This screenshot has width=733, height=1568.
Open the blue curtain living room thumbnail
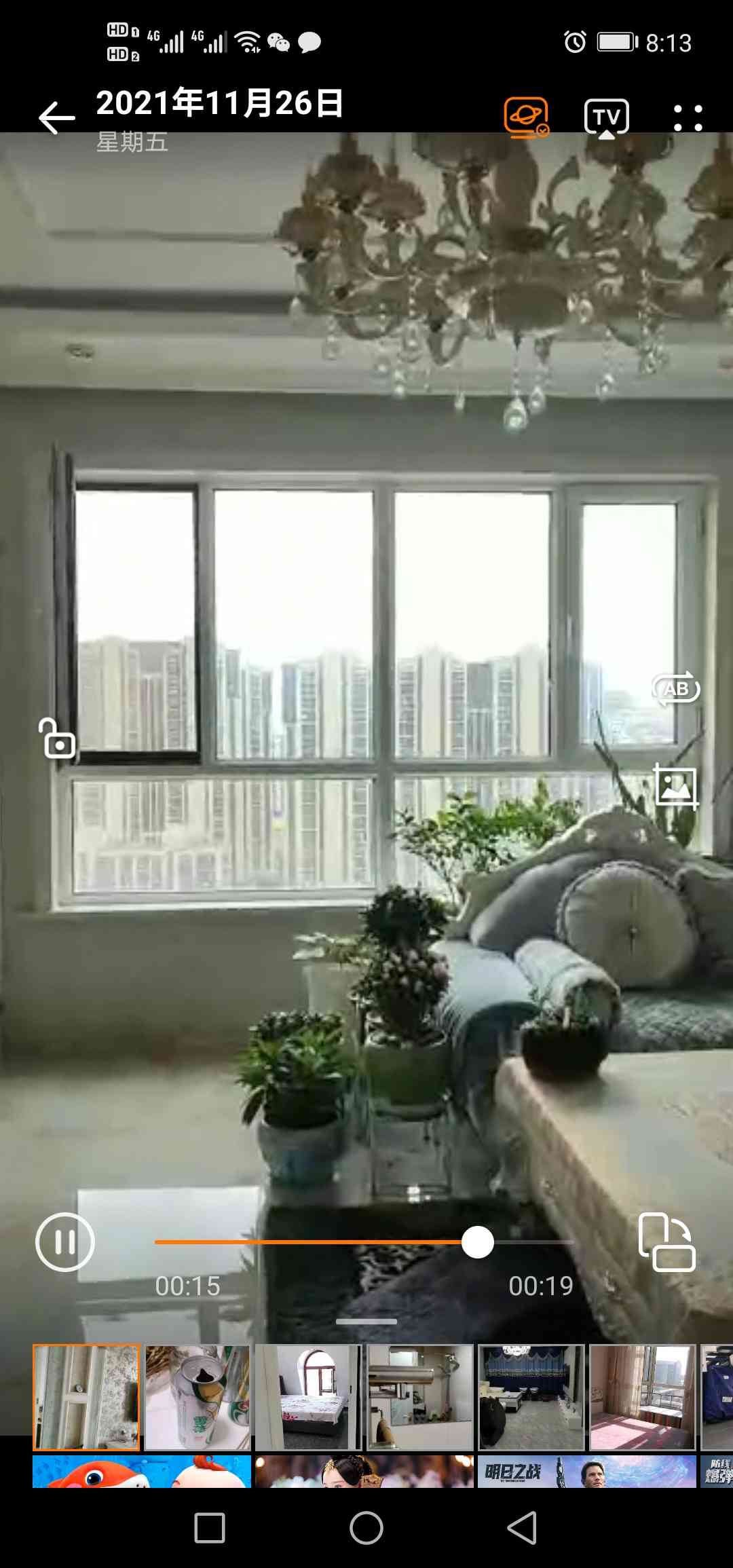click(x=531, y=1397)
